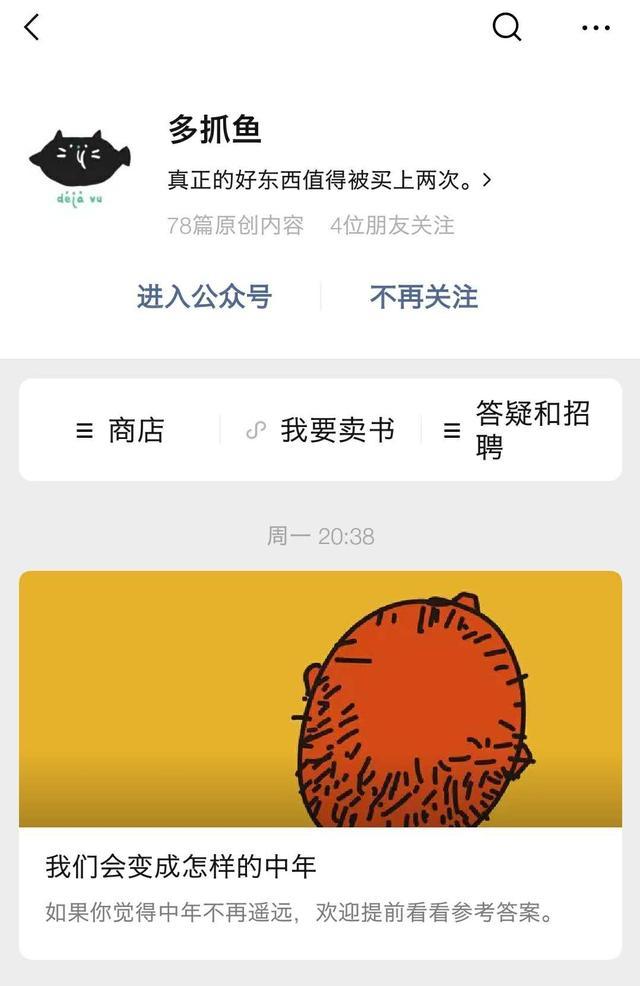Open the search magnifier icon
This screenshot has width=640, height=986.
click(x=507, y=28)
